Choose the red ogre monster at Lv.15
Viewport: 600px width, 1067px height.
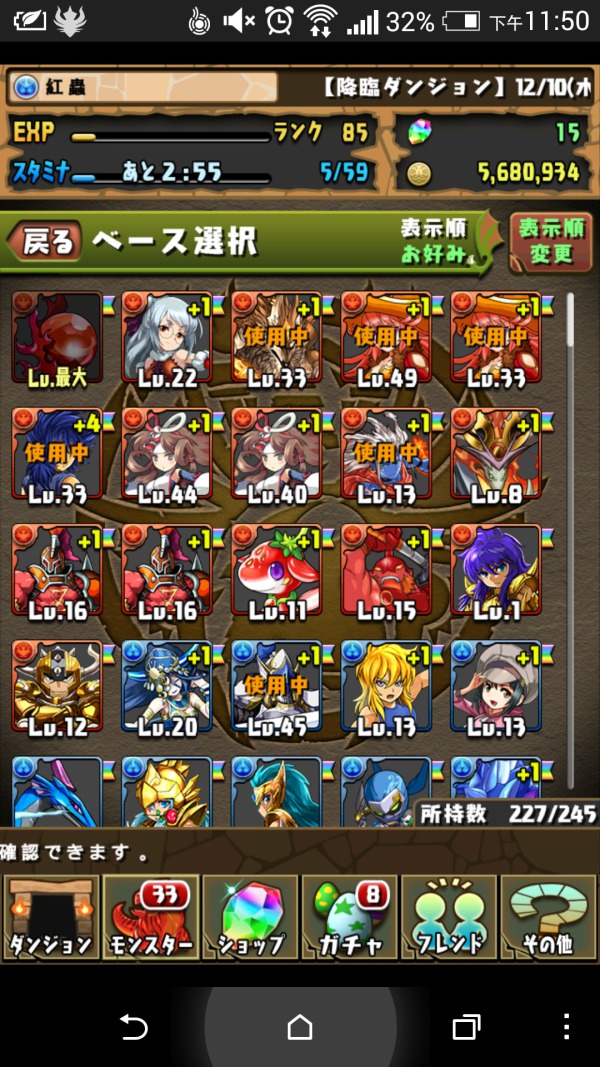(x=386, y=571)
